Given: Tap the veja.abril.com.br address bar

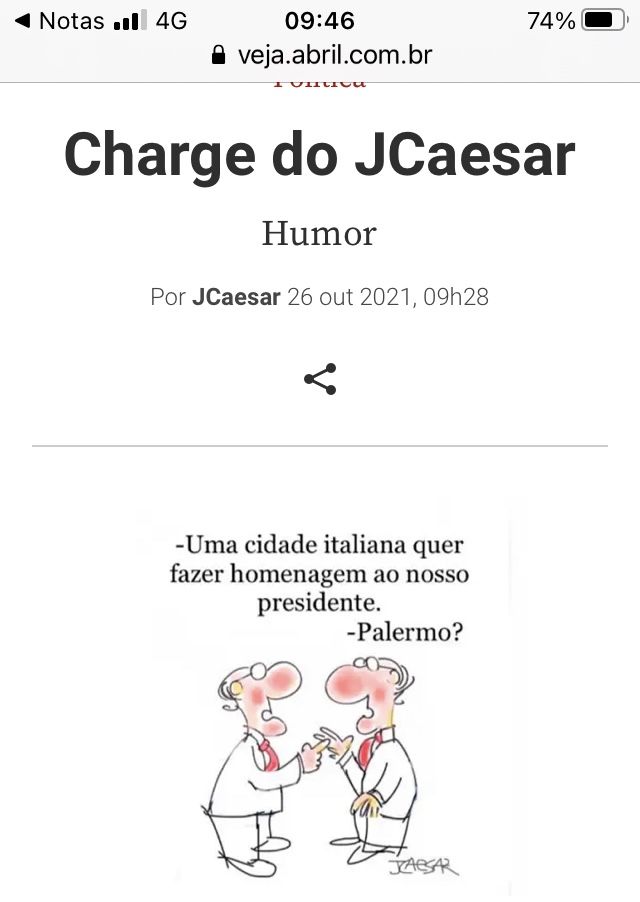Looking at the screenshot, I should click(322, 55).
